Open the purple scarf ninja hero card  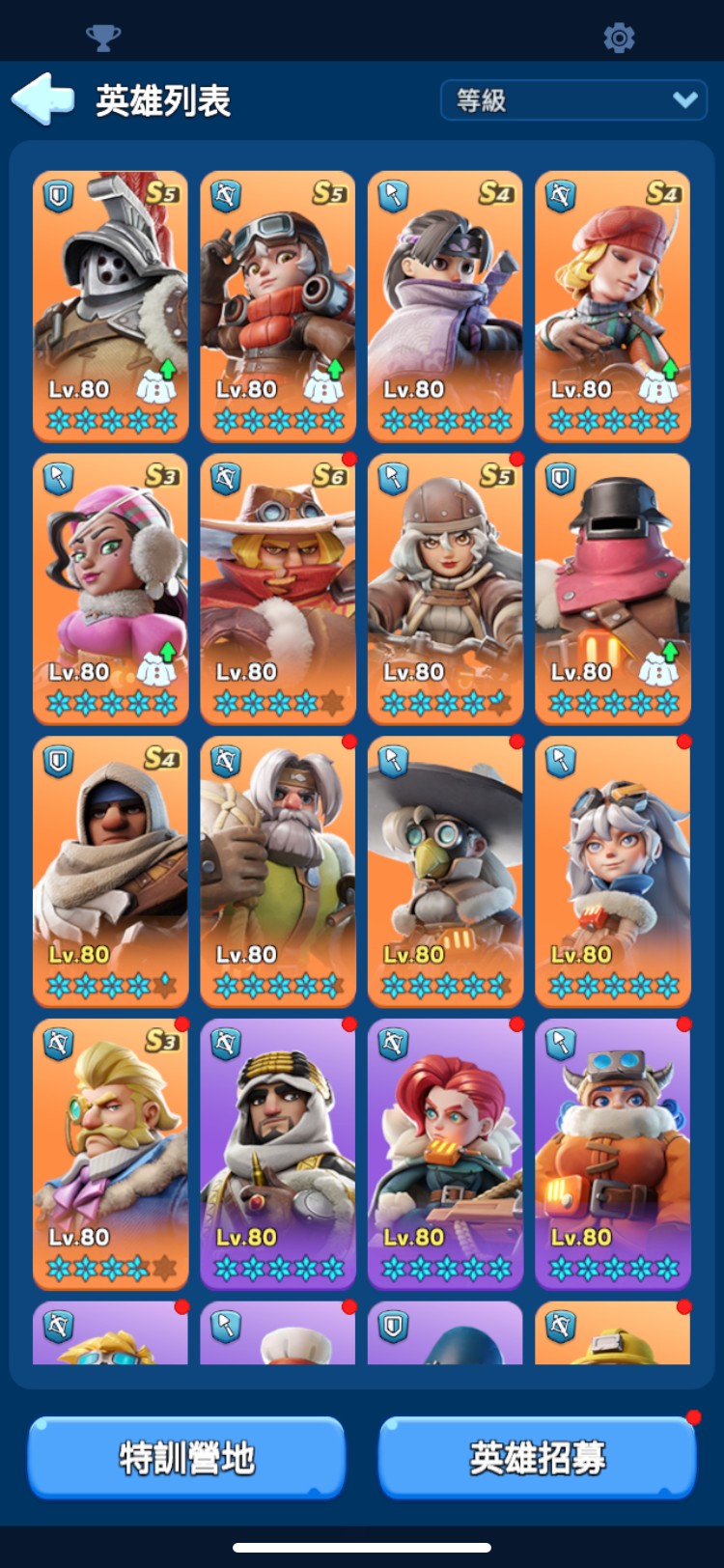[x=445, y=305]
